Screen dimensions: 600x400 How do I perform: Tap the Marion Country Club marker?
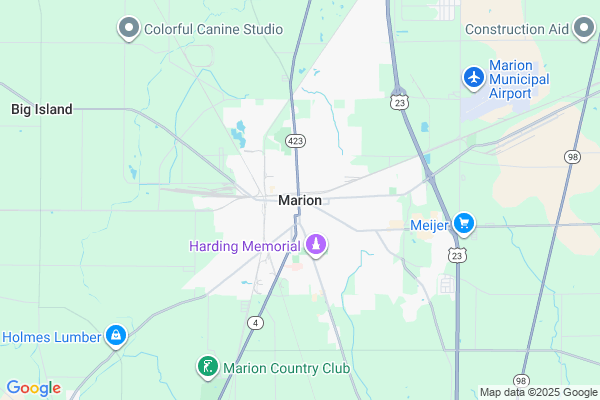pos(207,367)
